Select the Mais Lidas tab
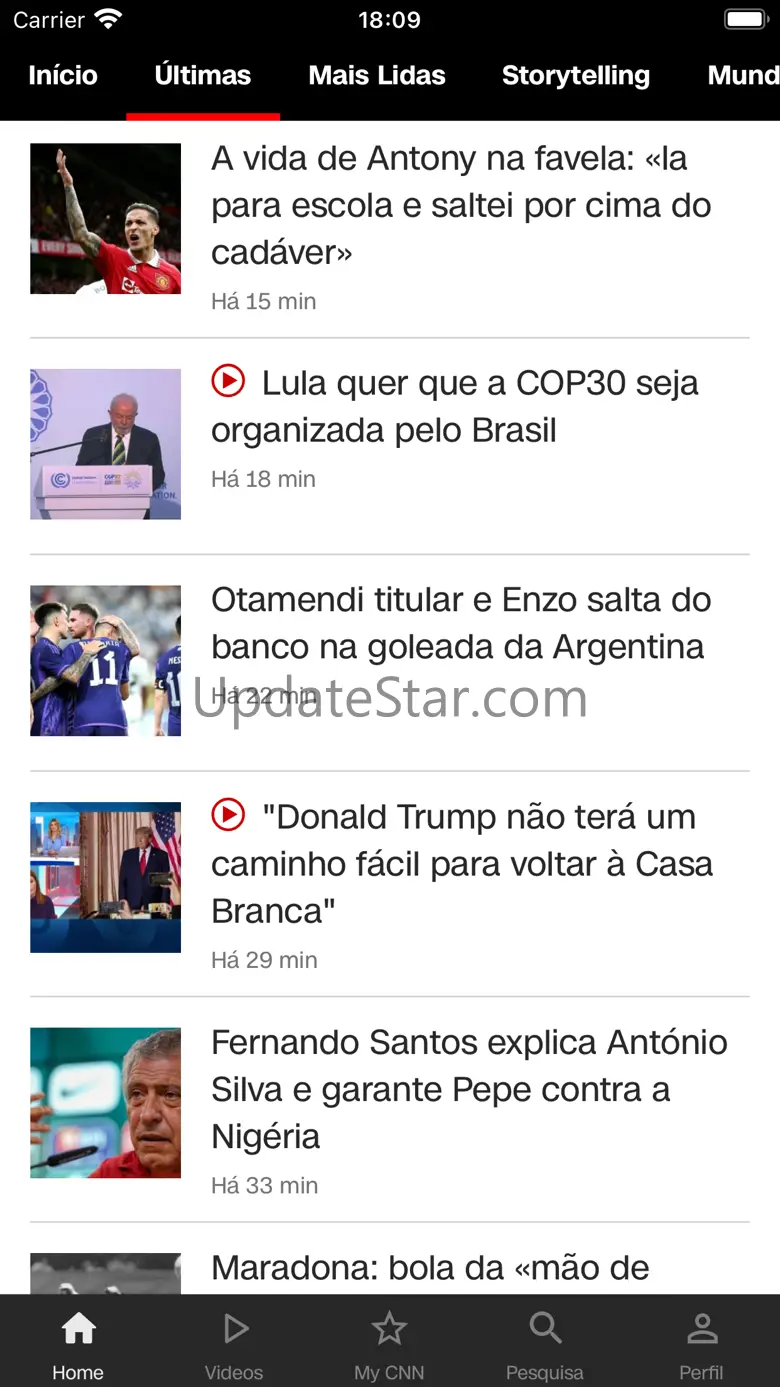The image size is (780, 1387). click(x=377, y=76)
